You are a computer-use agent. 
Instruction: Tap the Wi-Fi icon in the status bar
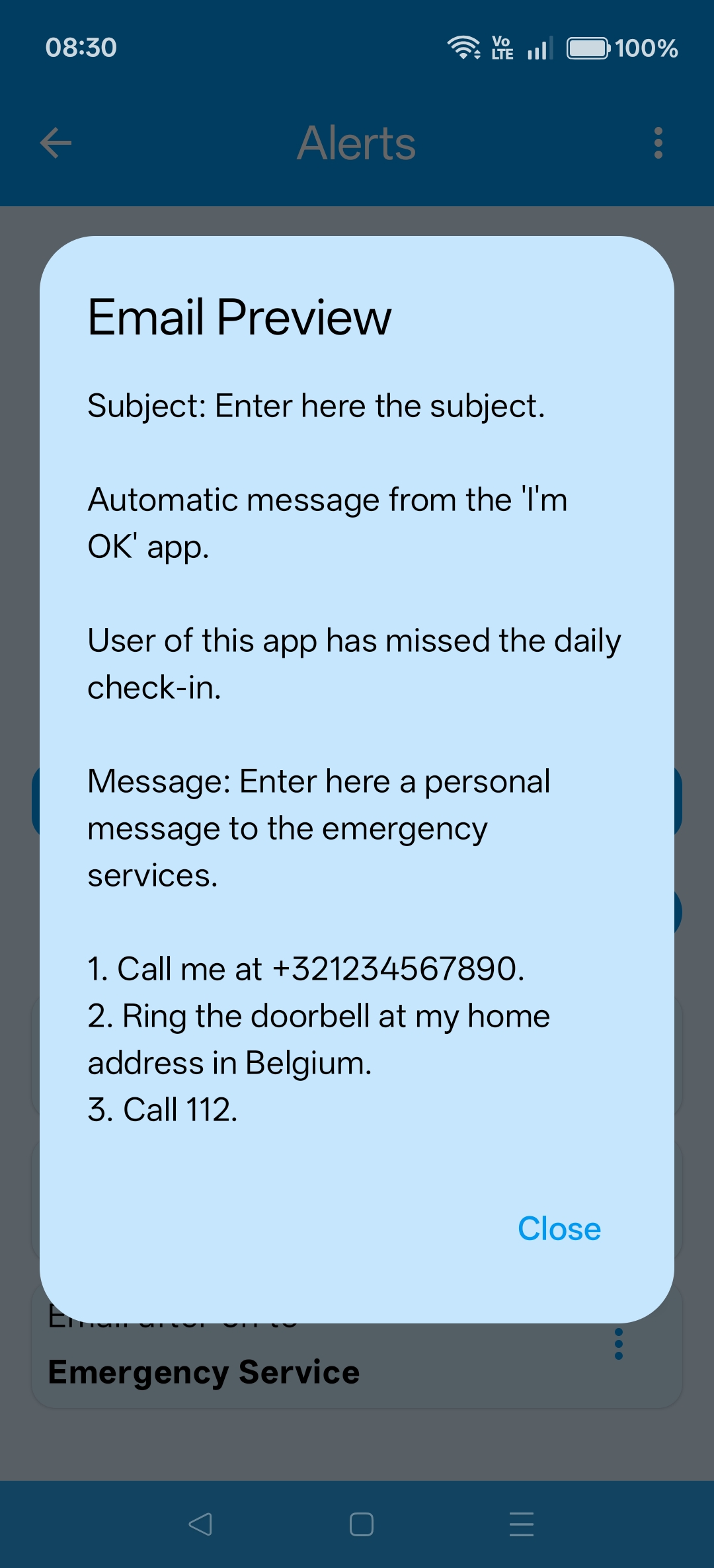(464, 48)
